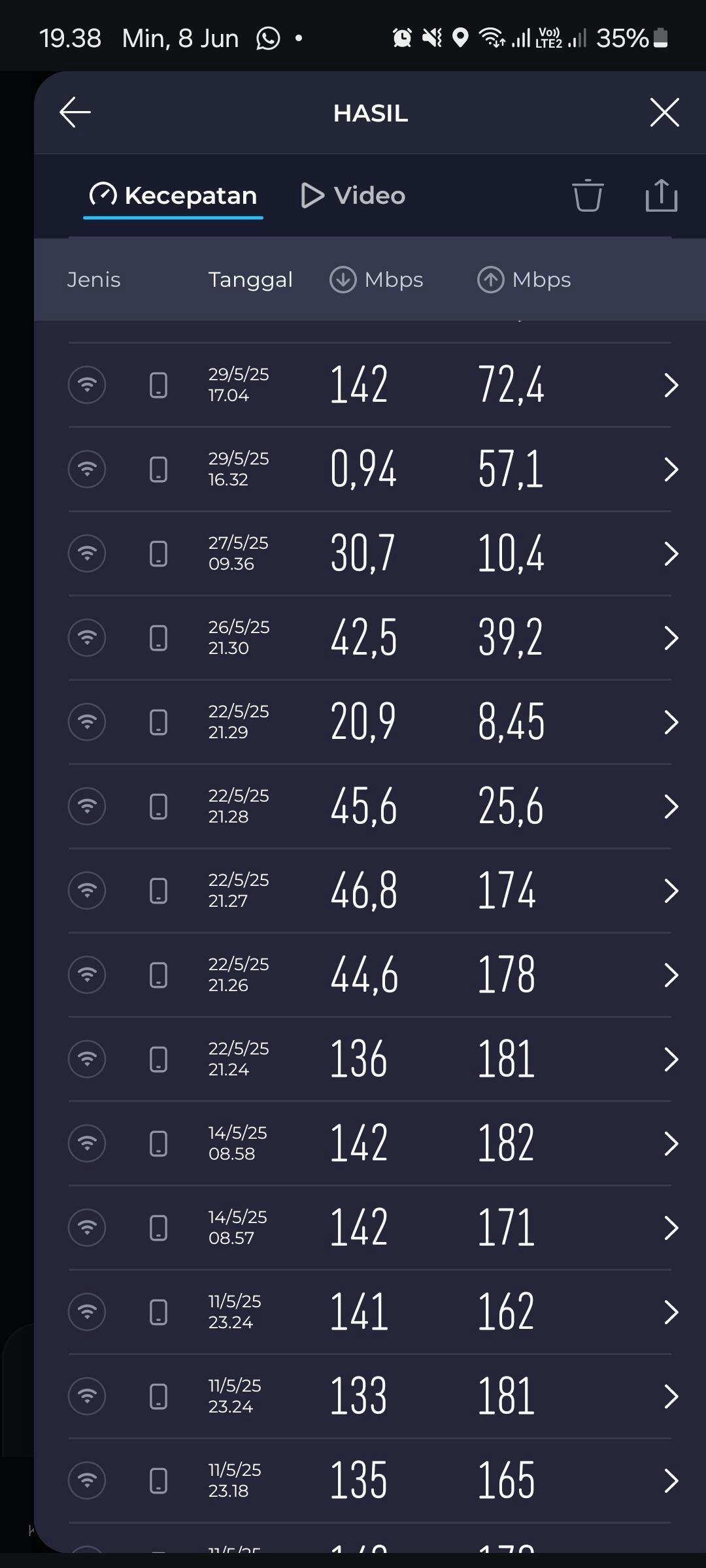This screenshot has height=1568, width=706.
Task: Select the Kecepatan tab
Action: click(173, 195)
